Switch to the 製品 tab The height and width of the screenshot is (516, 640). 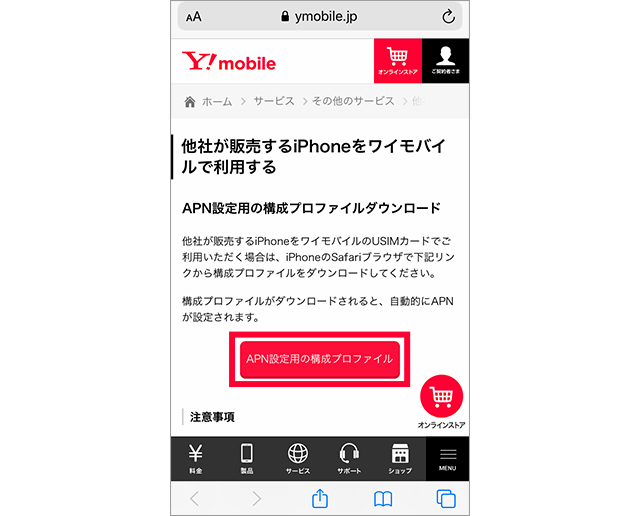[247, 459]
